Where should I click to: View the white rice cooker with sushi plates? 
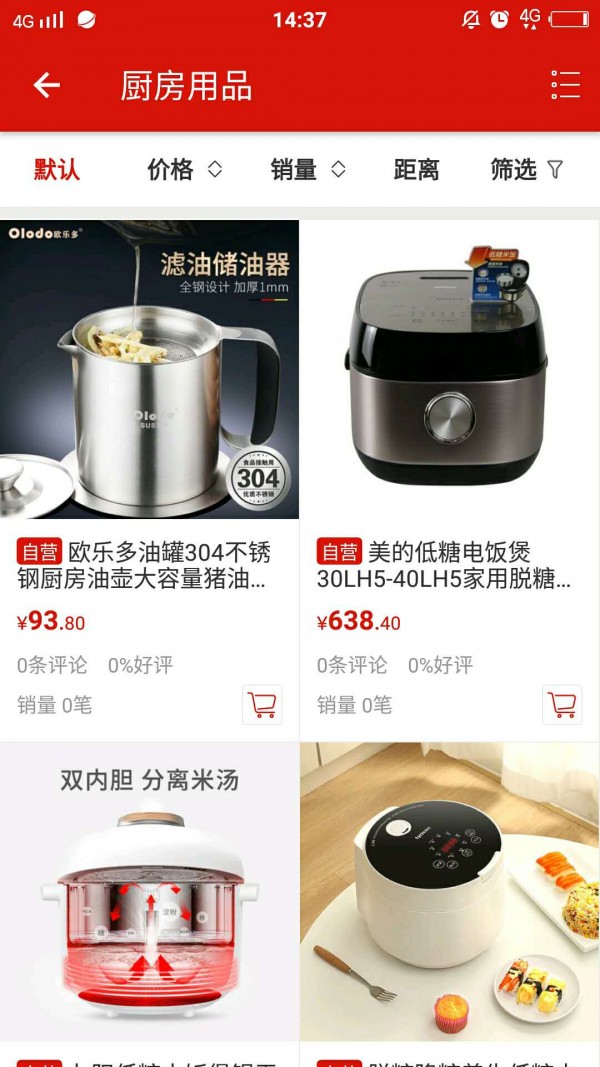click(x=449, y=892)
